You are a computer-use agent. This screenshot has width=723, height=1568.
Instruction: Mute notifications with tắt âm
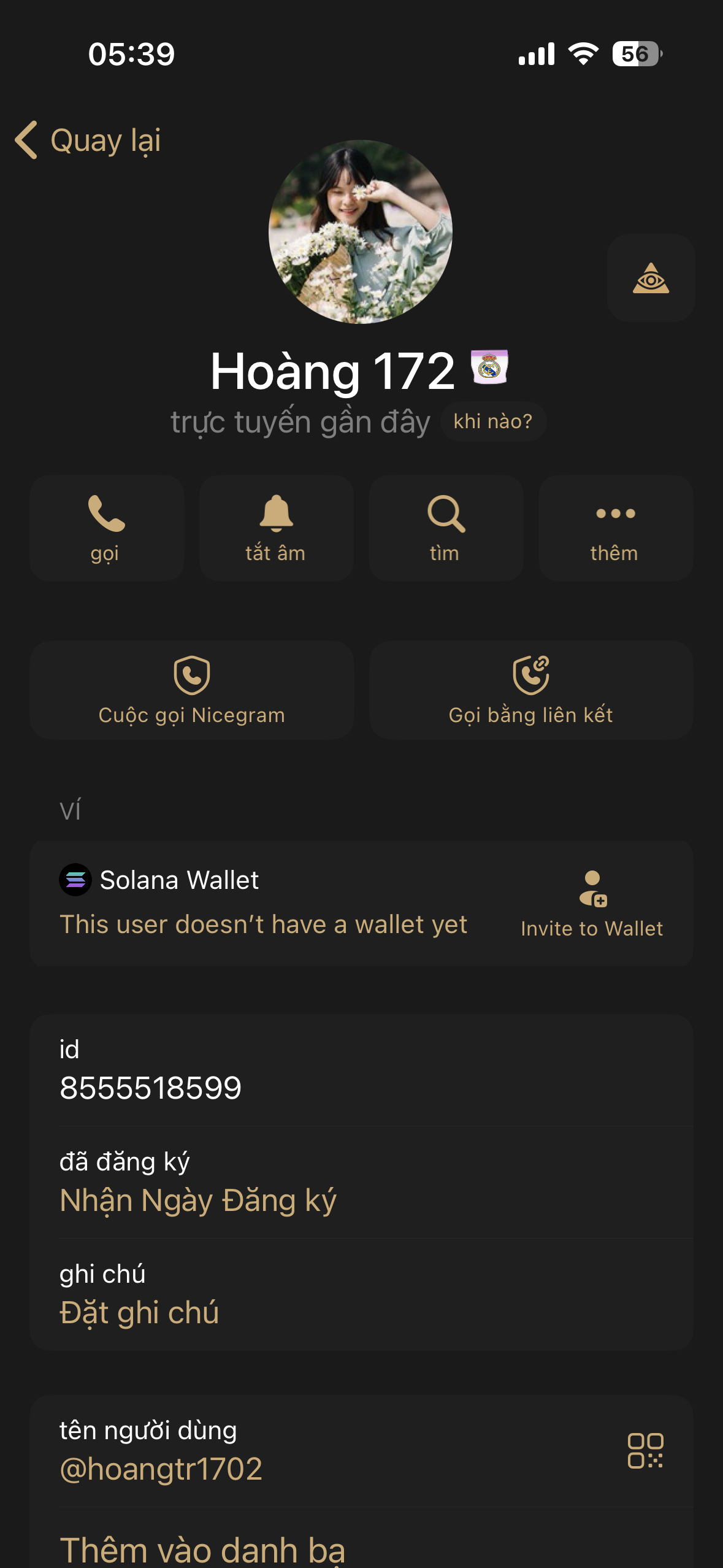pos(276,528)
